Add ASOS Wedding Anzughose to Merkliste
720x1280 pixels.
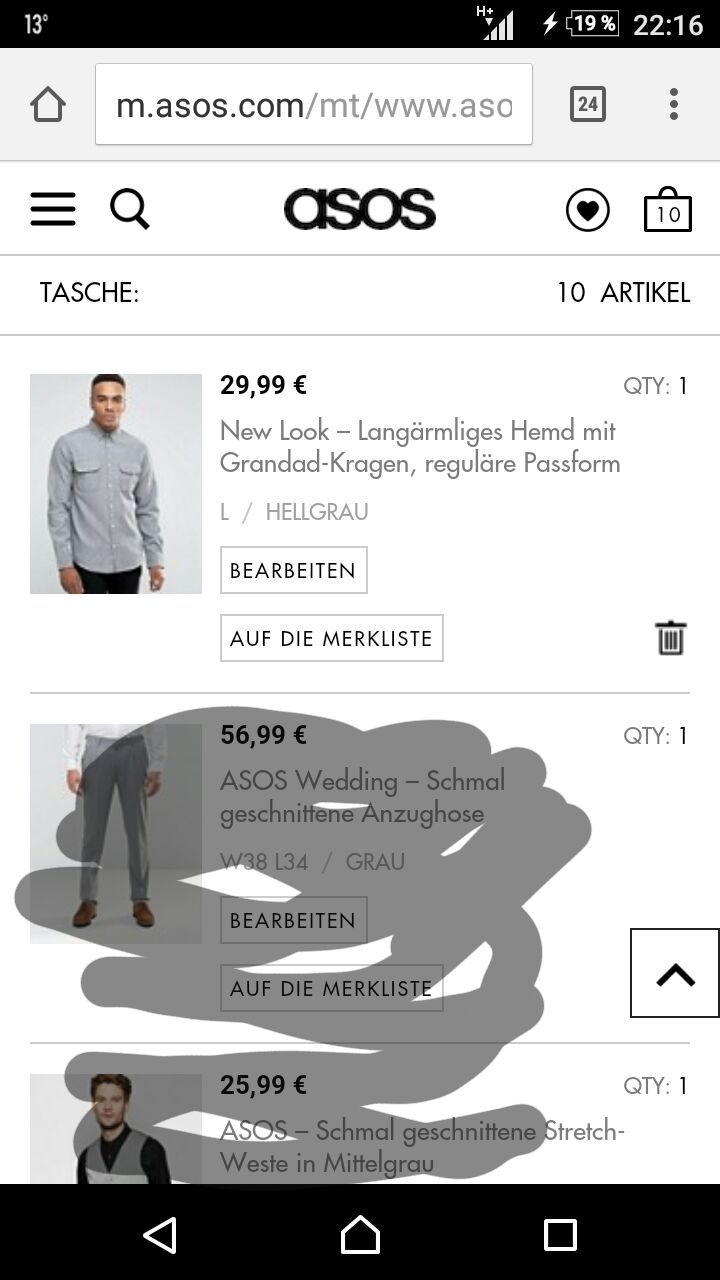tap(331, 988)
